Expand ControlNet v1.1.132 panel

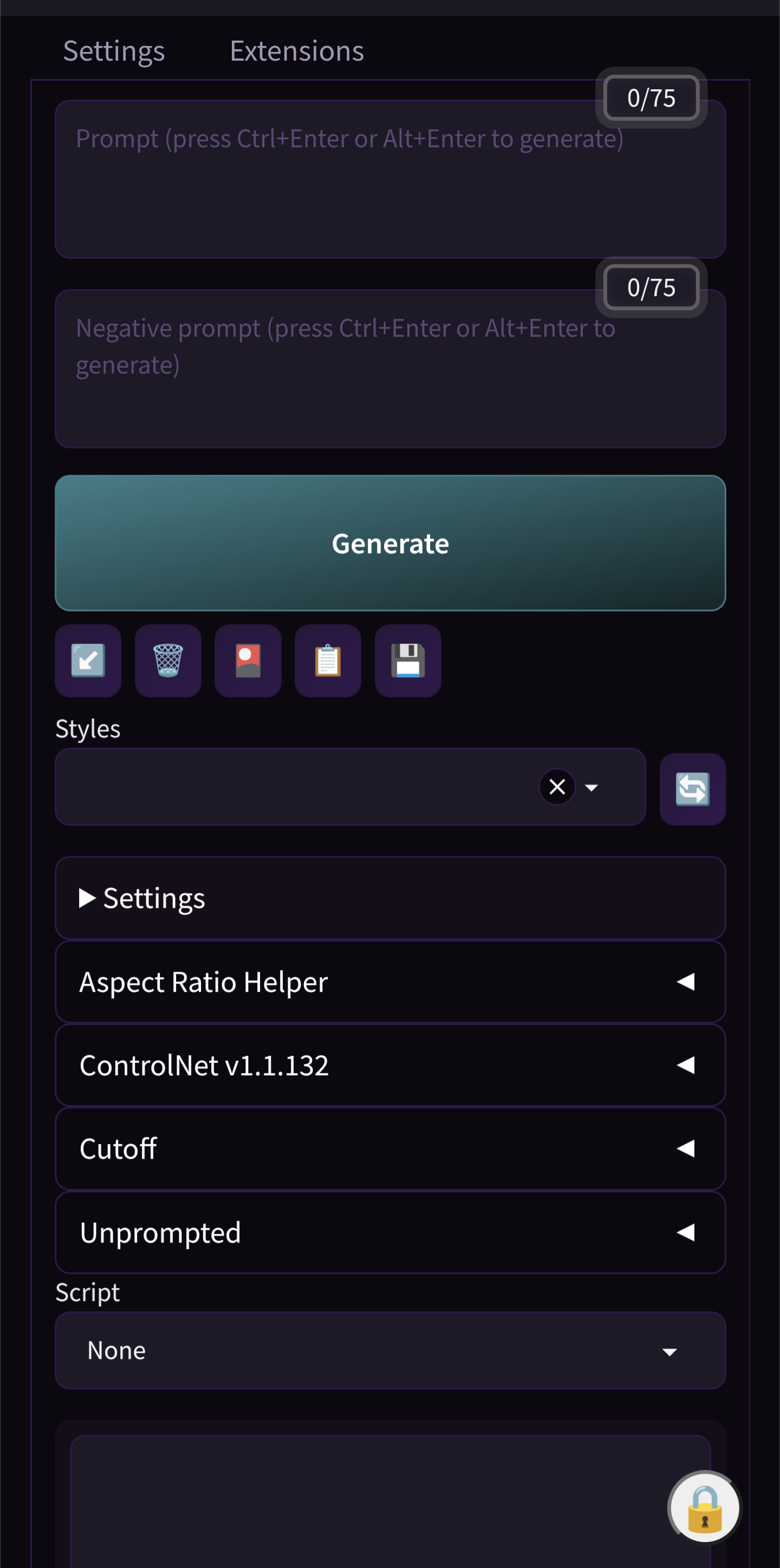pos(391,1065)
